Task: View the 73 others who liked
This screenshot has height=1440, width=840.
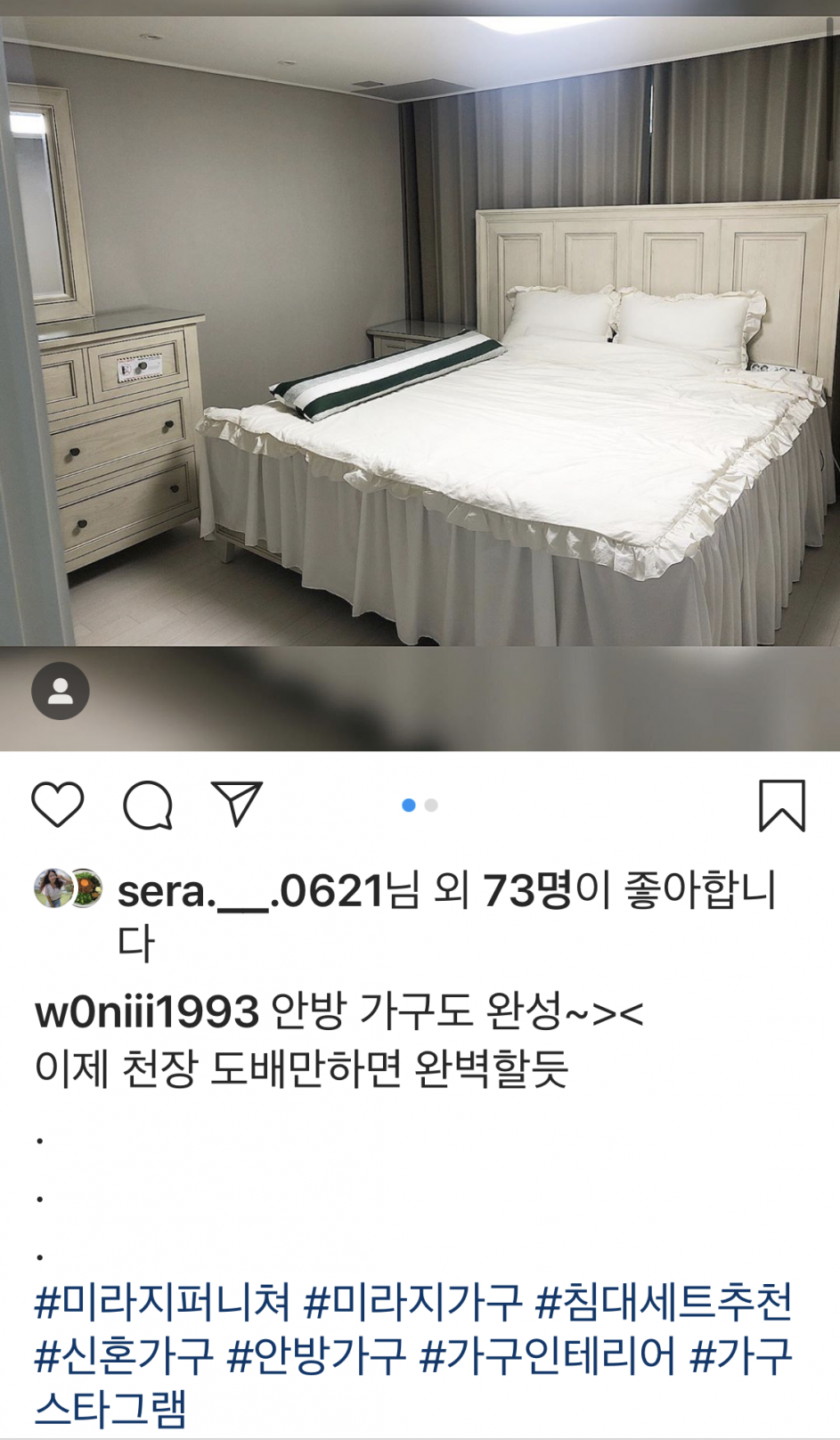Action: point(527,891)
